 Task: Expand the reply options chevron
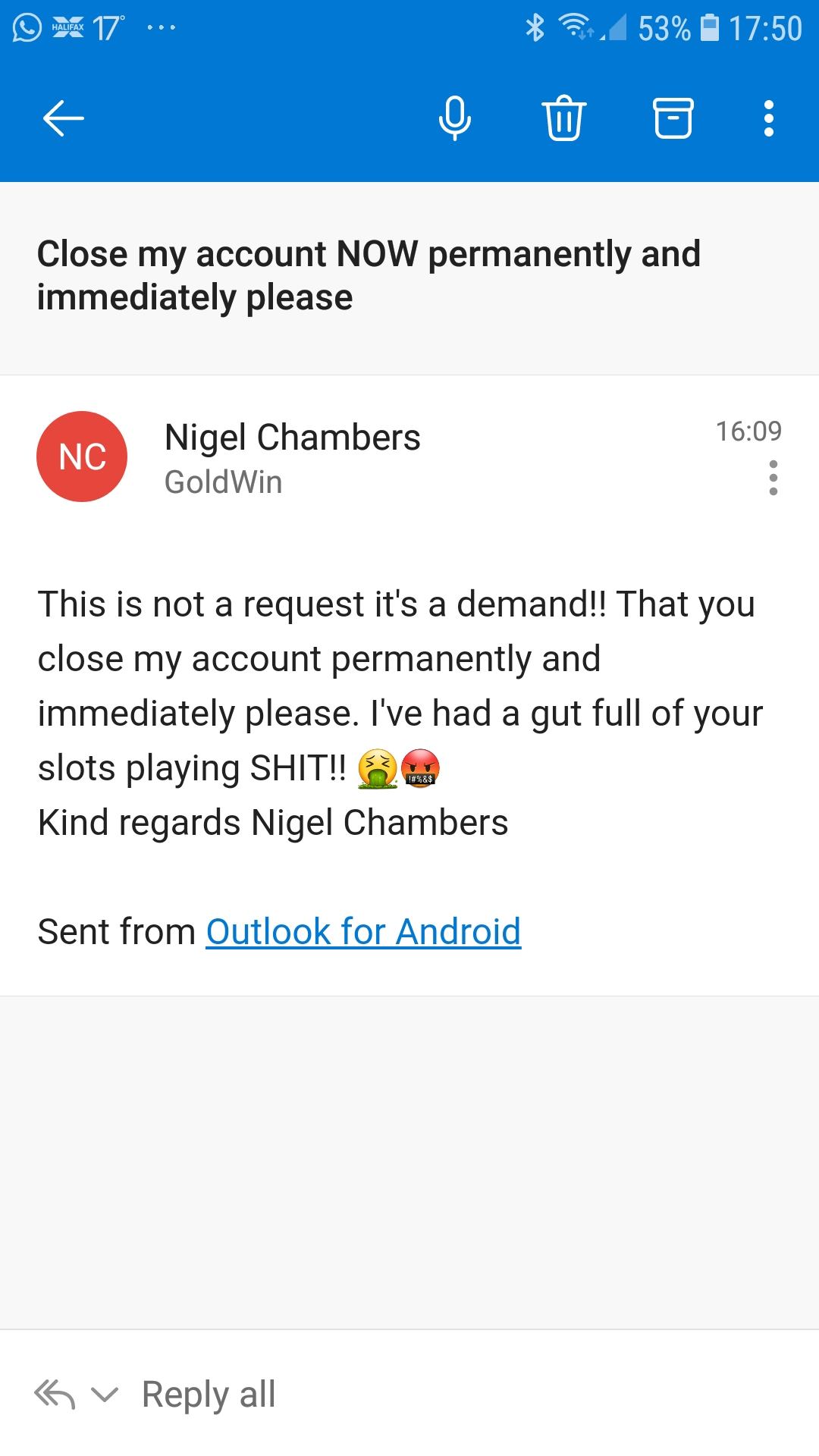tap(105, 1394)
